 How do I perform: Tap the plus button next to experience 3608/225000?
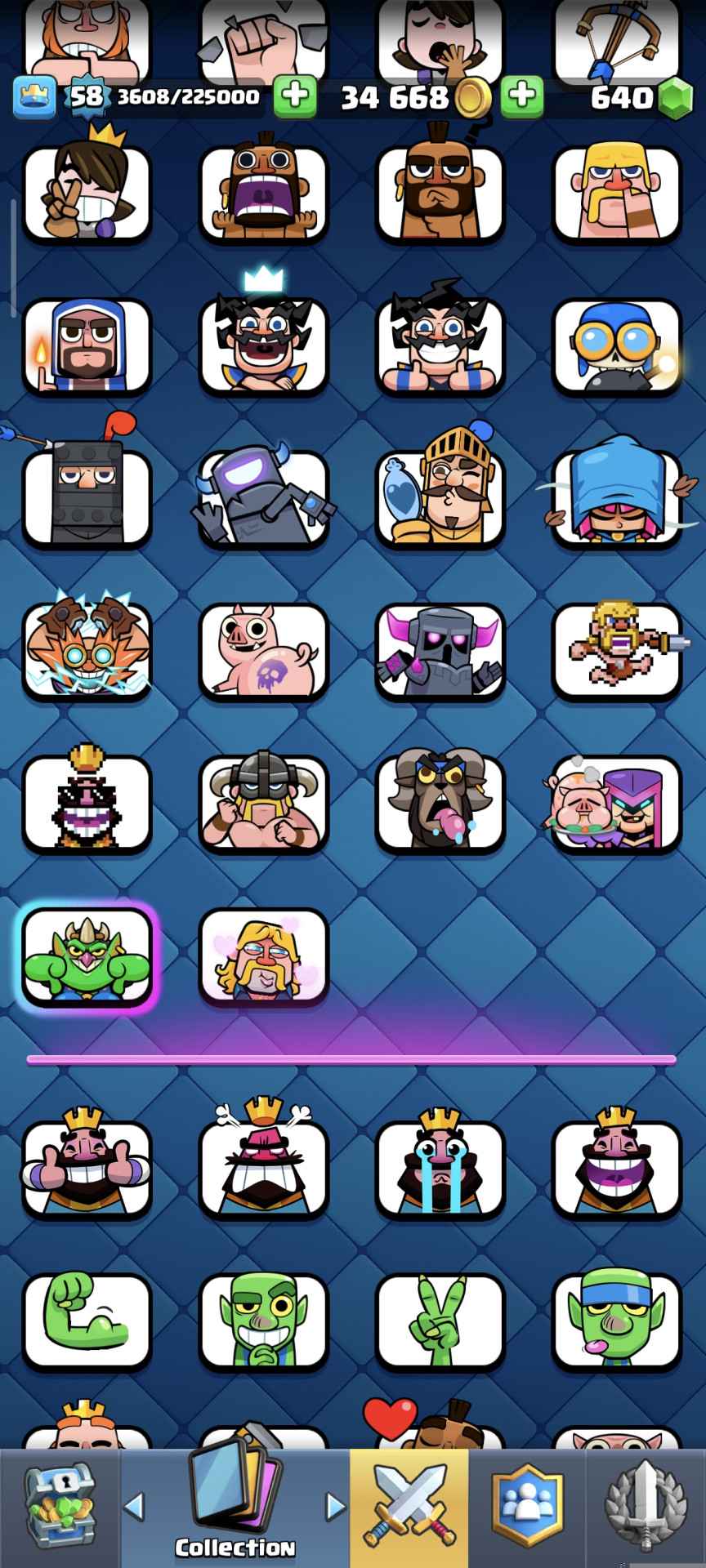tap(294, 96)
